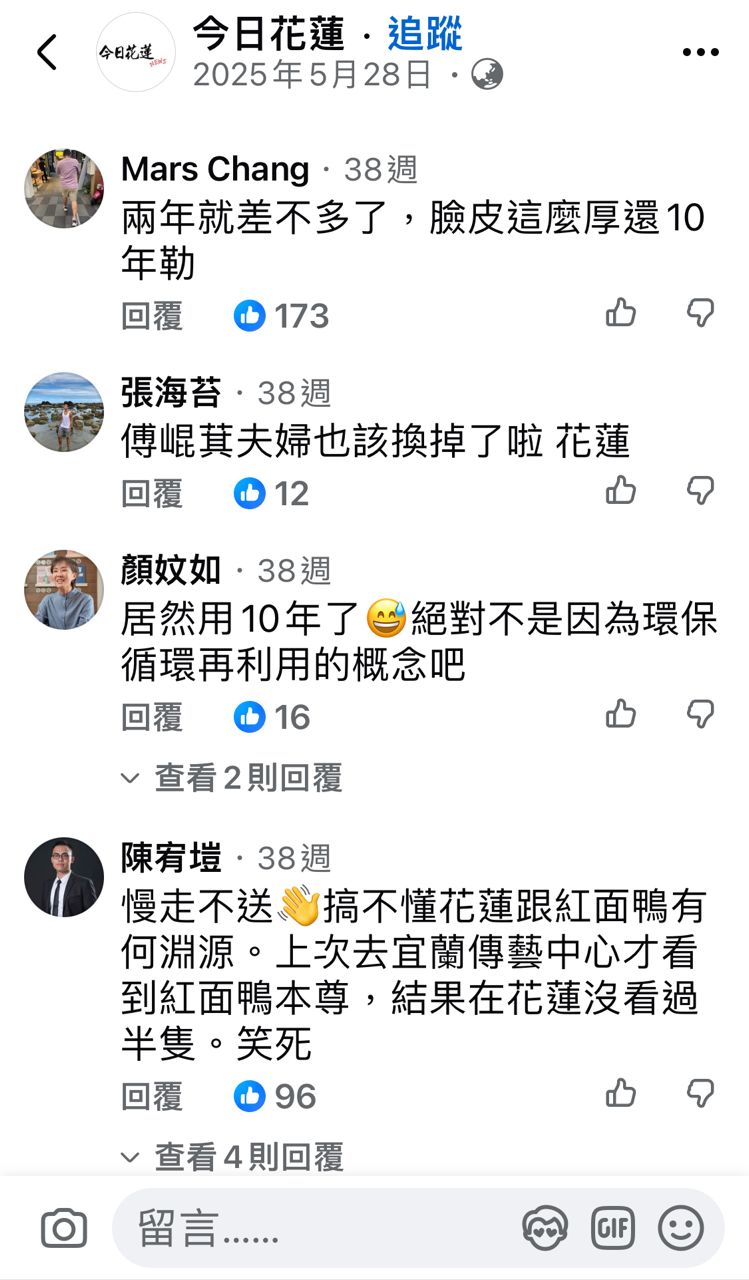Reply to 陳宥塏's comment

click(x=152, y=1096)
